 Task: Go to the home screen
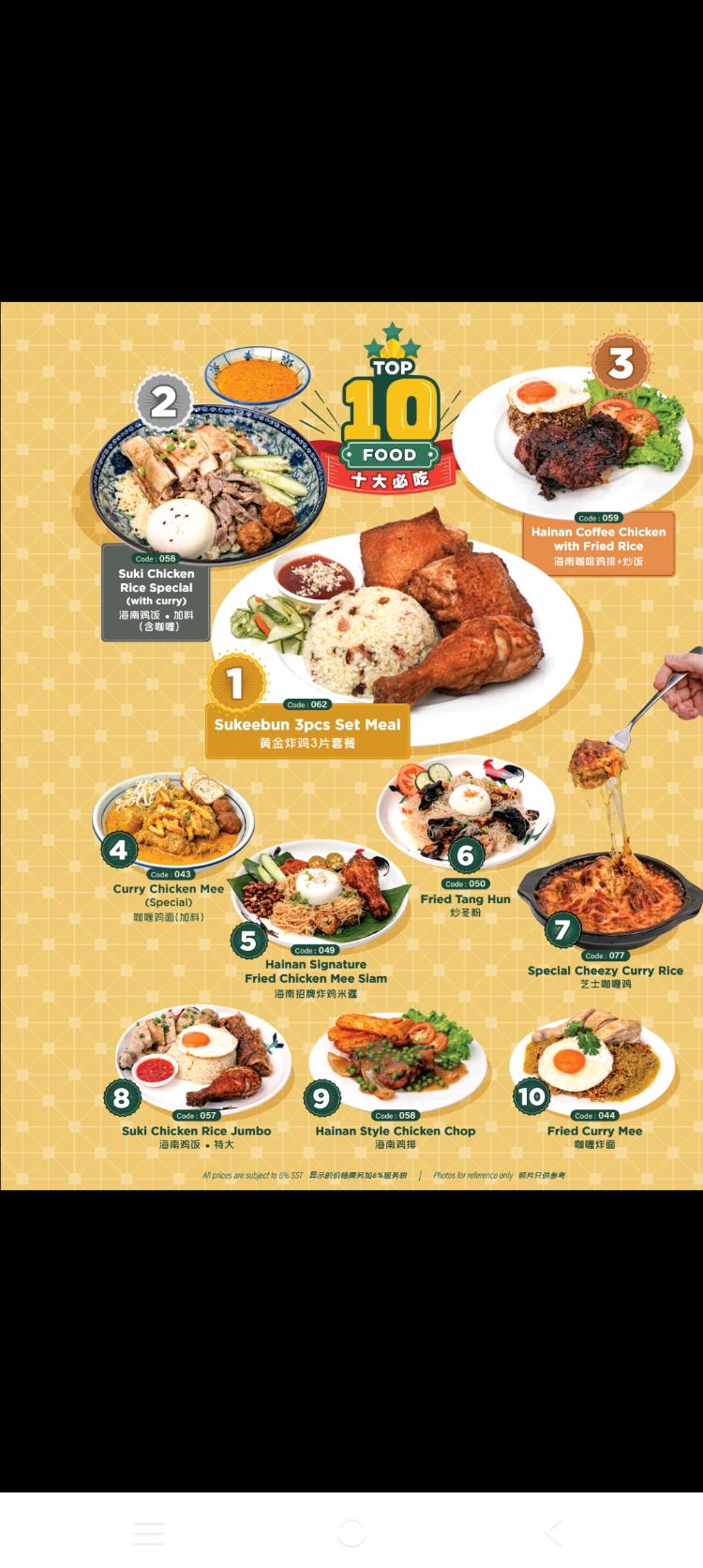(x=351, y=1533)
